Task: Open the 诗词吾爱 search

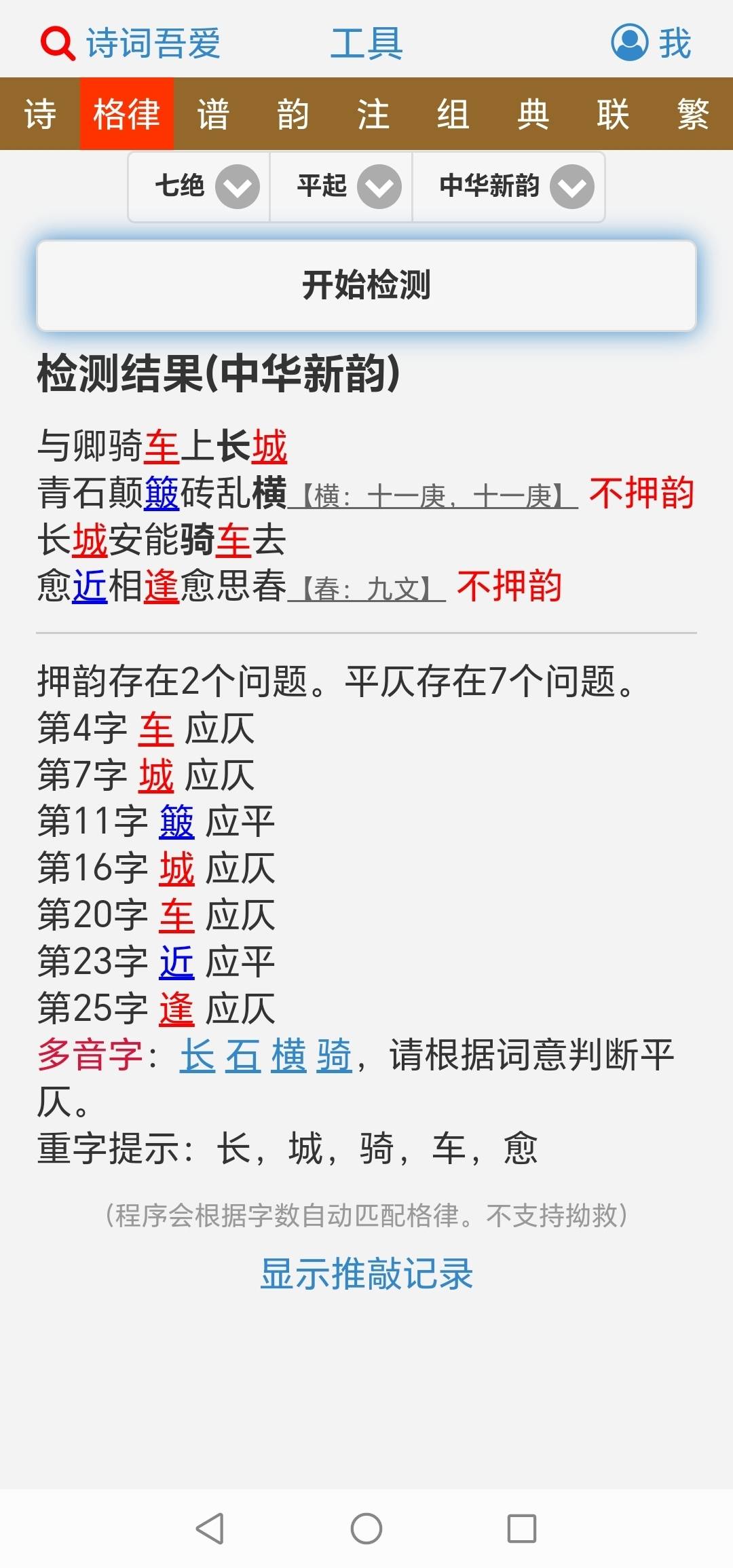Action: pos(130,43)
